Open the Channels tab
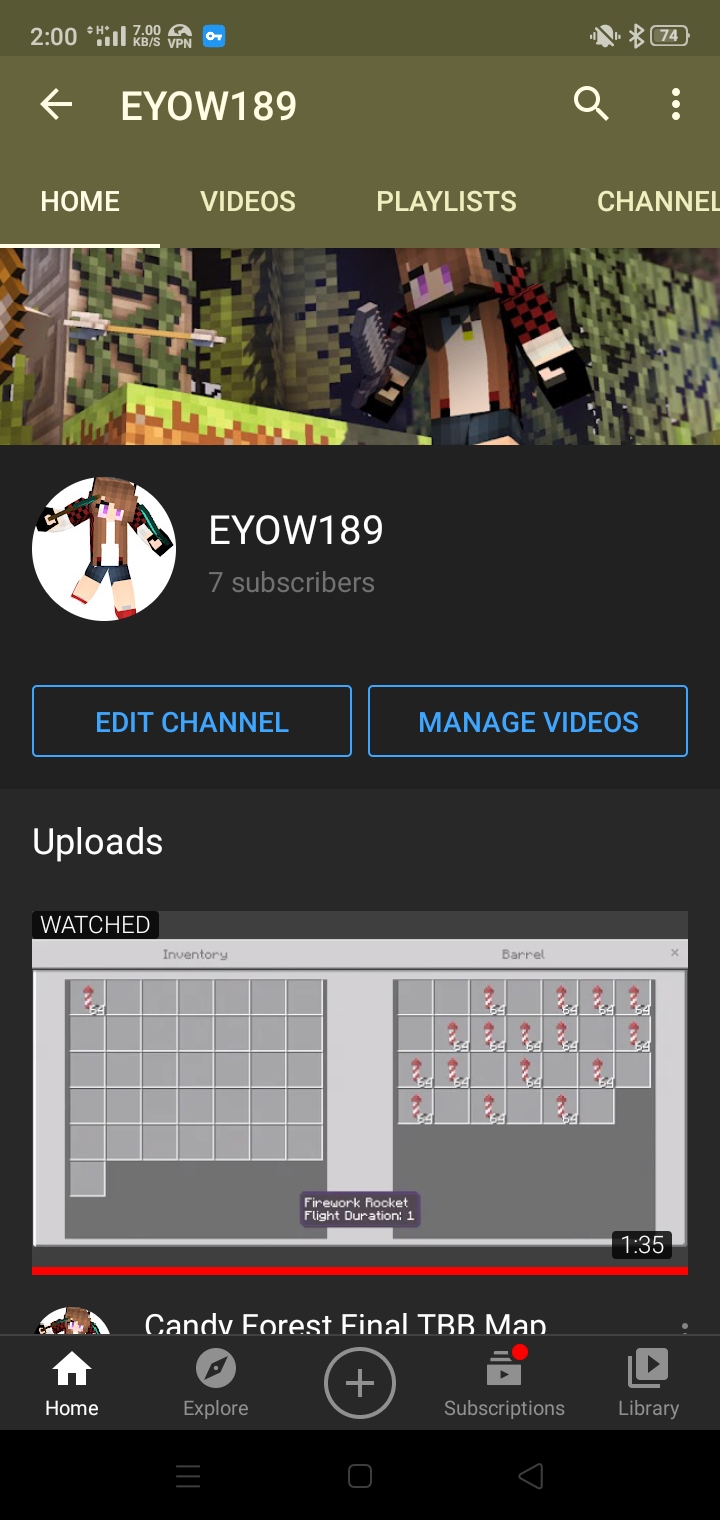720x1520 pixels. click(x=658, y=201)
